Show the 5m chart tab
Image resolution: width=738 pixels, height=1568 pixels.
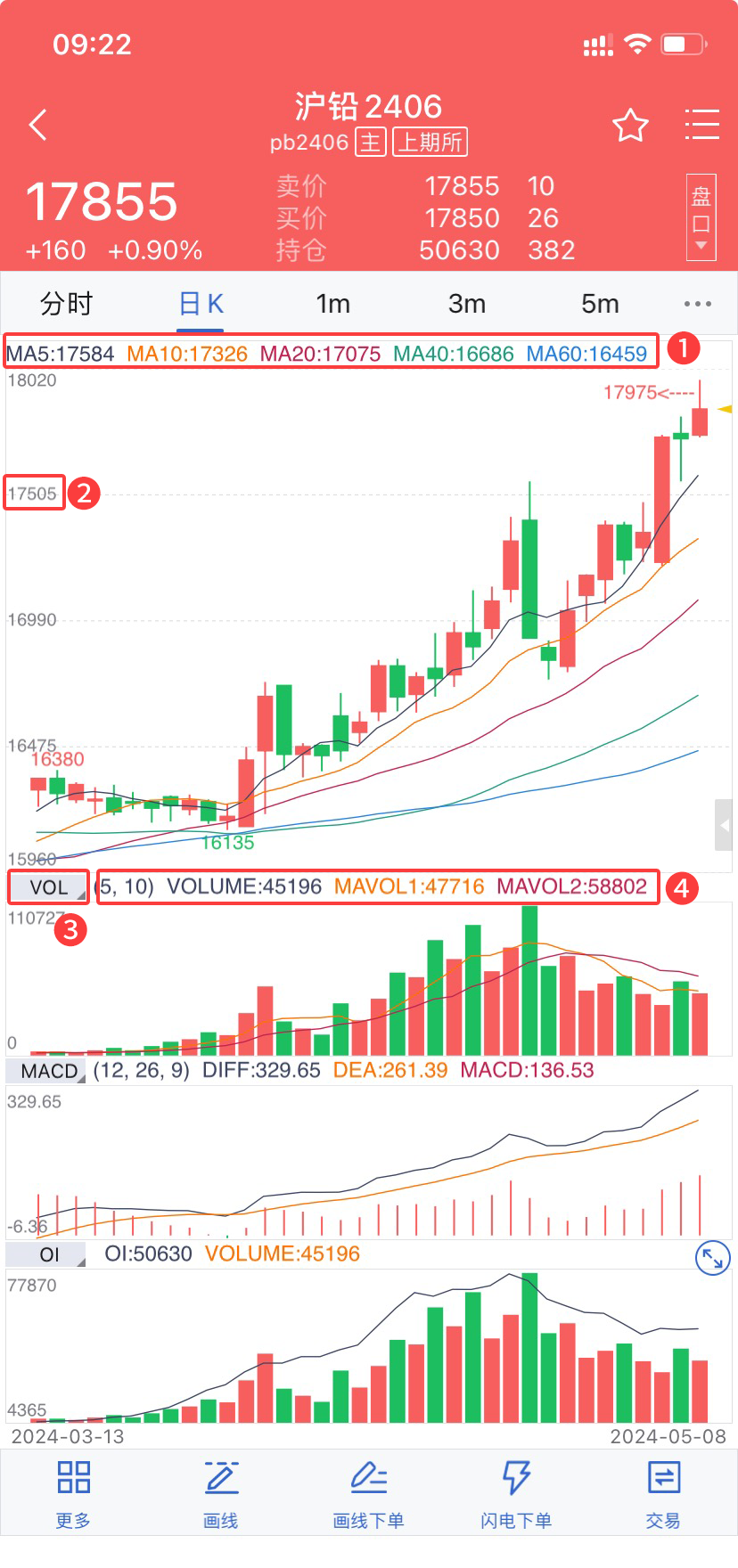(x=600, y=304)
